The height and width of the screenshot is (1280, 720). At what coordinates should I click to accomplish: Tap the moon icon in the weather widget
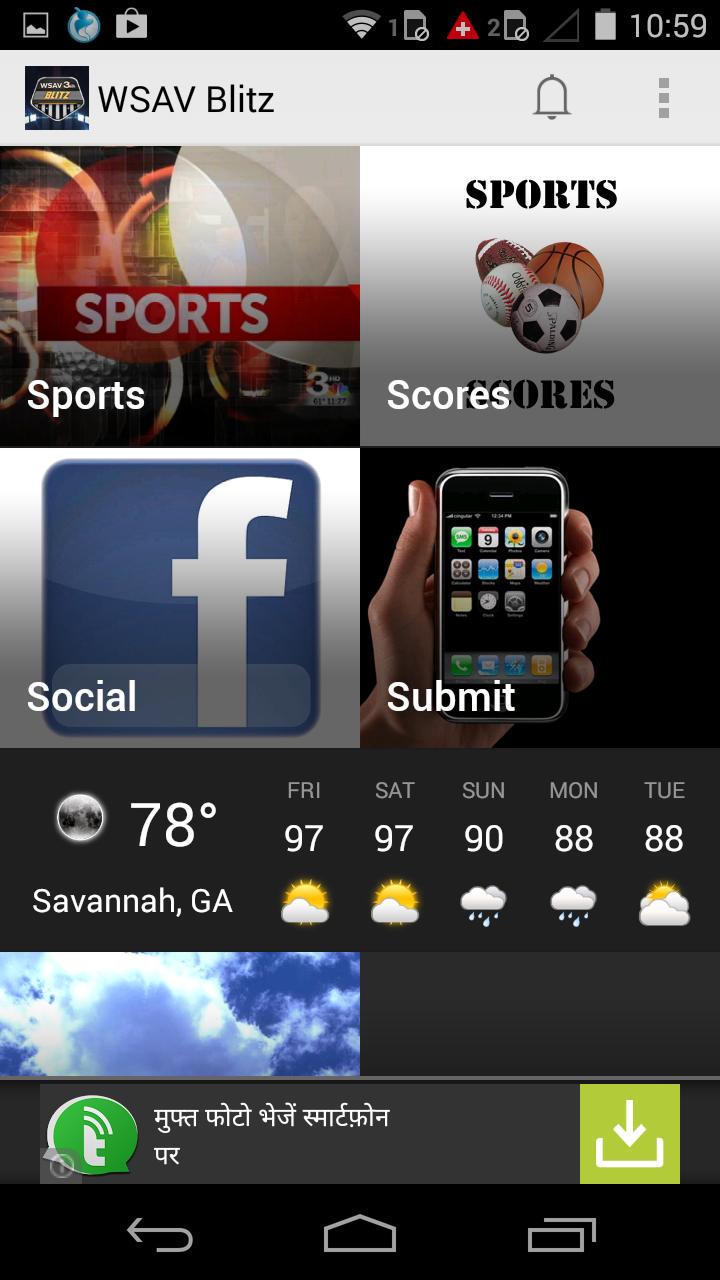tap(79, 818)
